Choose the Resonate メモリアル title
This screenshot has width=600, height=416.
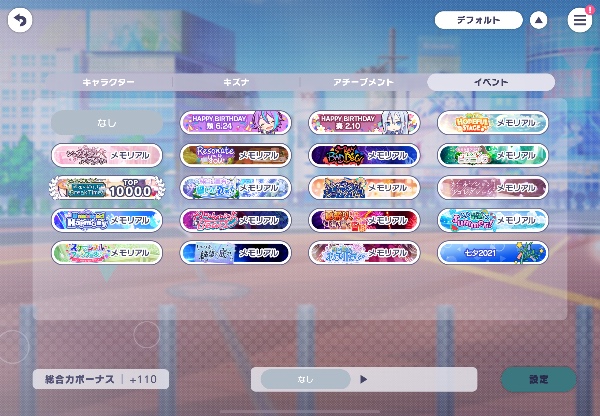coord(235,155)
